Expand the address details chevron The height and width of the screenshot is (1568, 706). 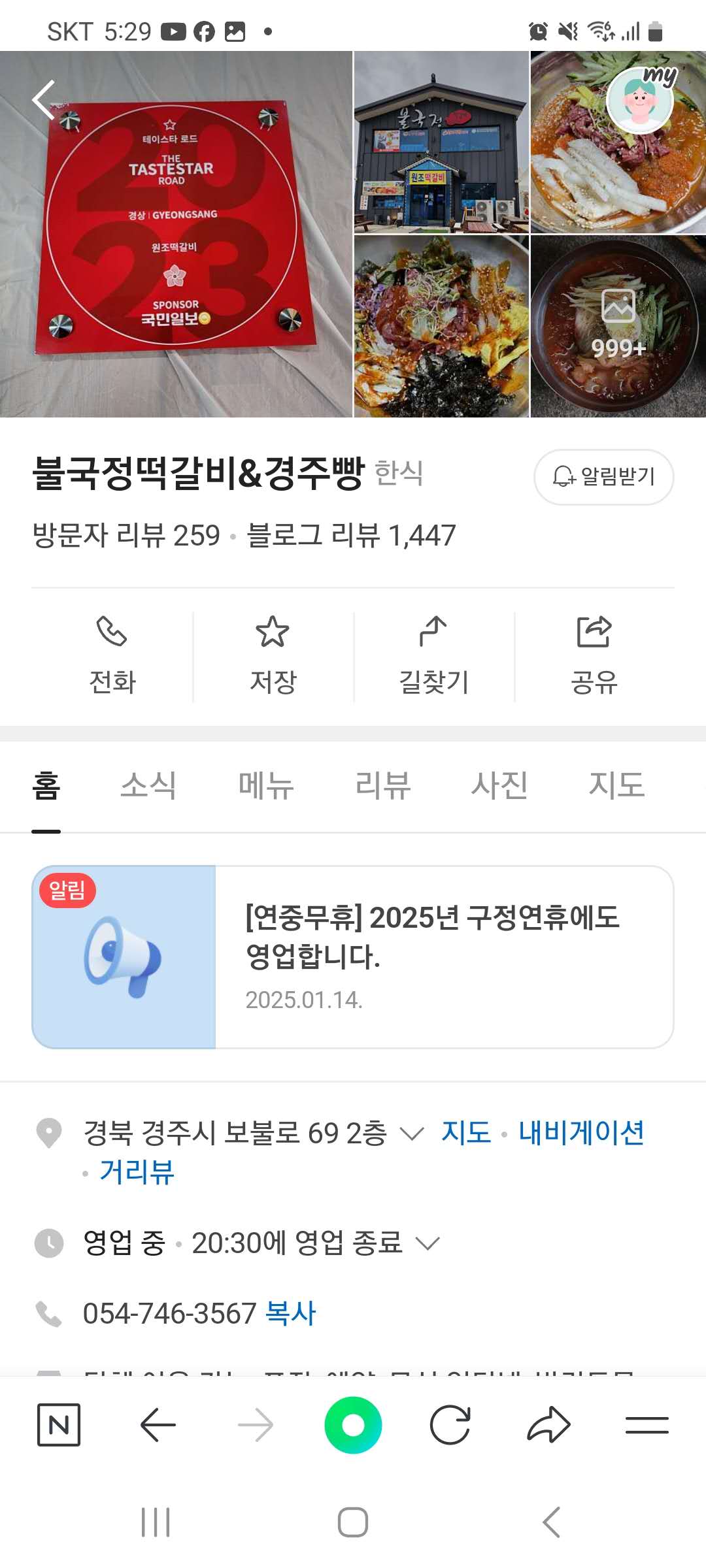point(412,1134)
